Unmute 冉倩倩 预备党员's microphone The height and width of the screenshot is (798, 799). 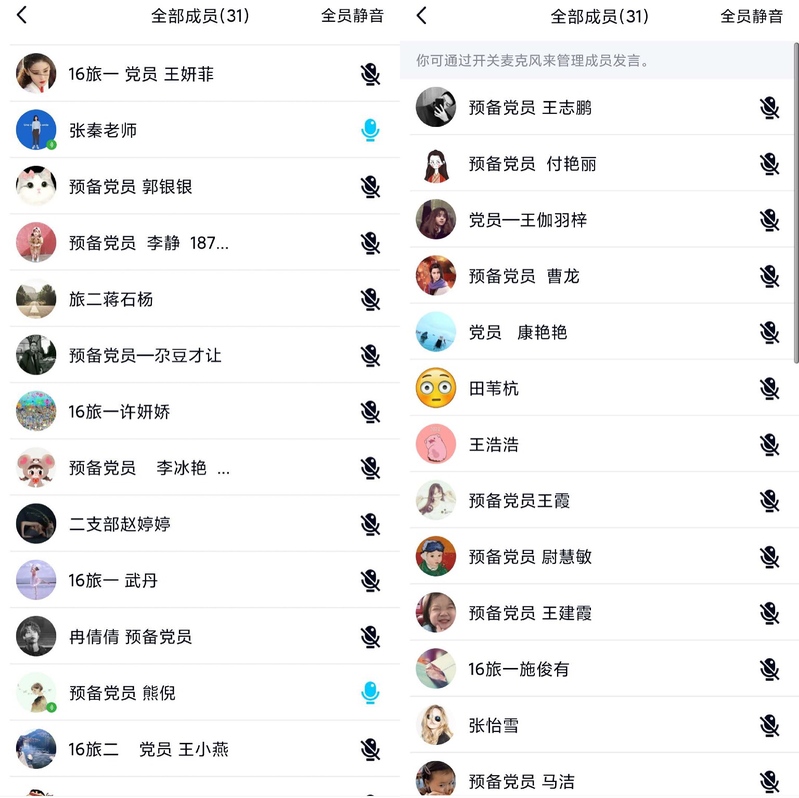point(371,636)
